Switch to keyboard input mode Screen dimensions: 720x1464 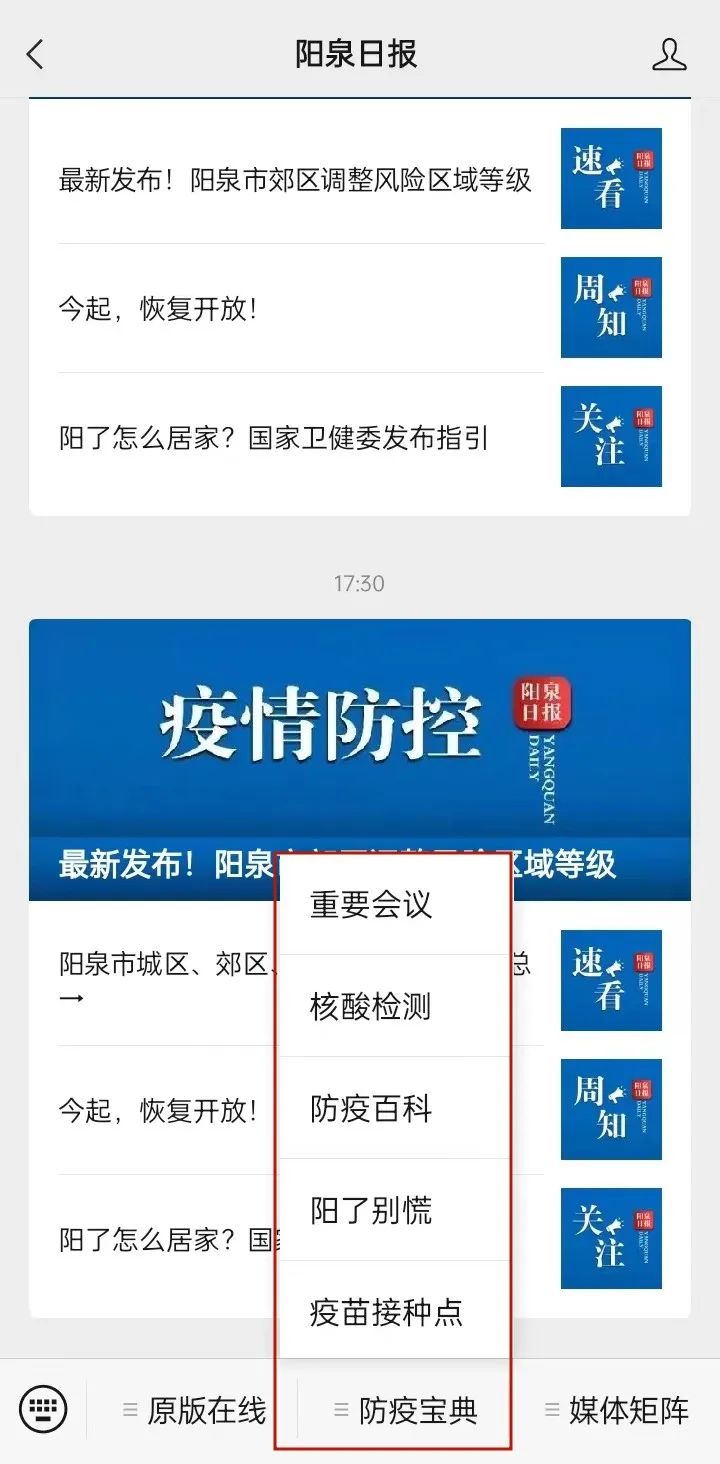pyautogui.click(x=43, y=1410)
